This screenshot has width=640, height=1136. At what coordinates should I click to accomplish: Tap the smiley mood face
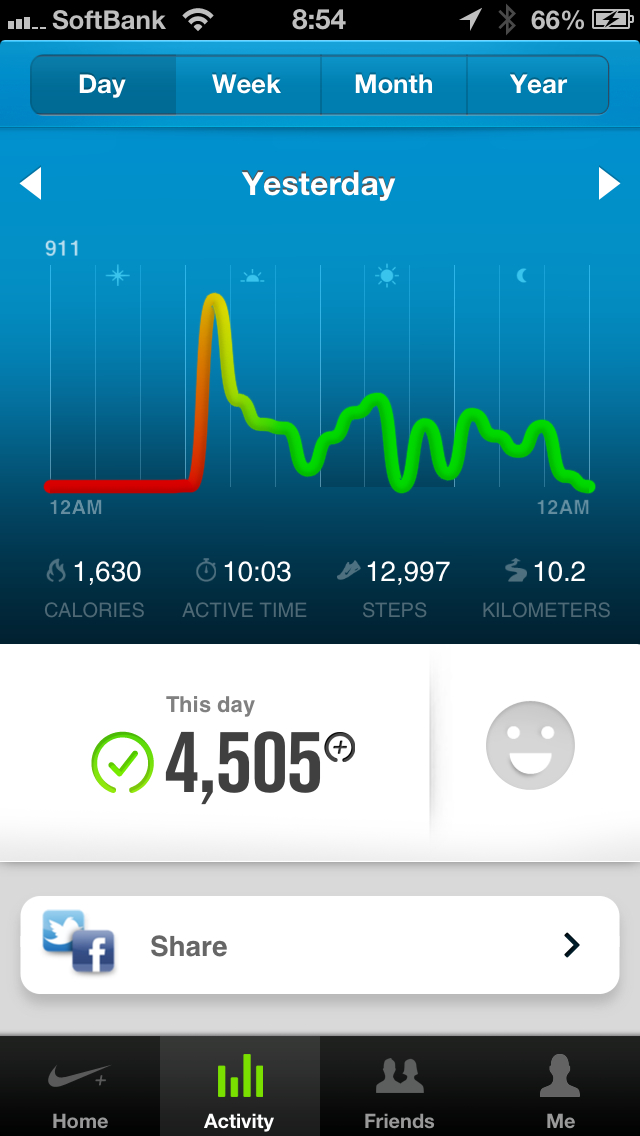530,745
